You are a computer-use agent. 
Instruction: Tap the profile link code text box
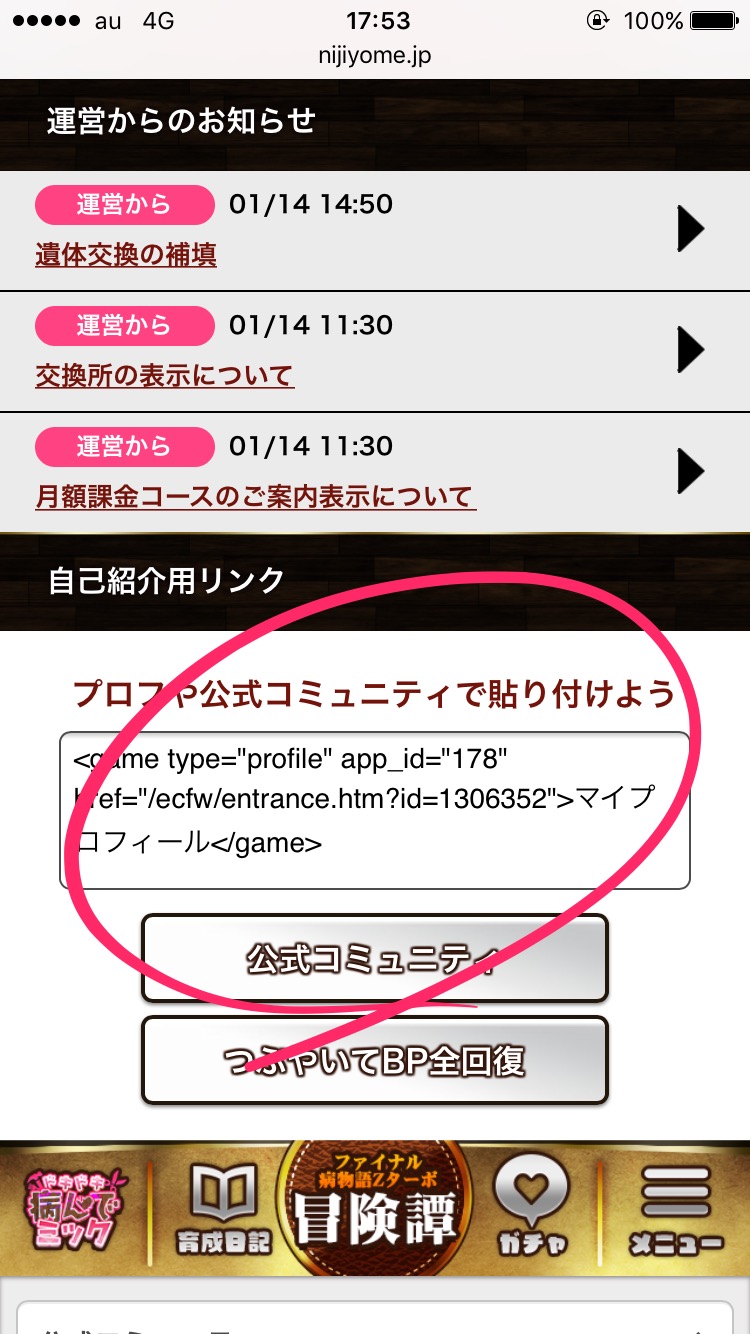[374, 810]
